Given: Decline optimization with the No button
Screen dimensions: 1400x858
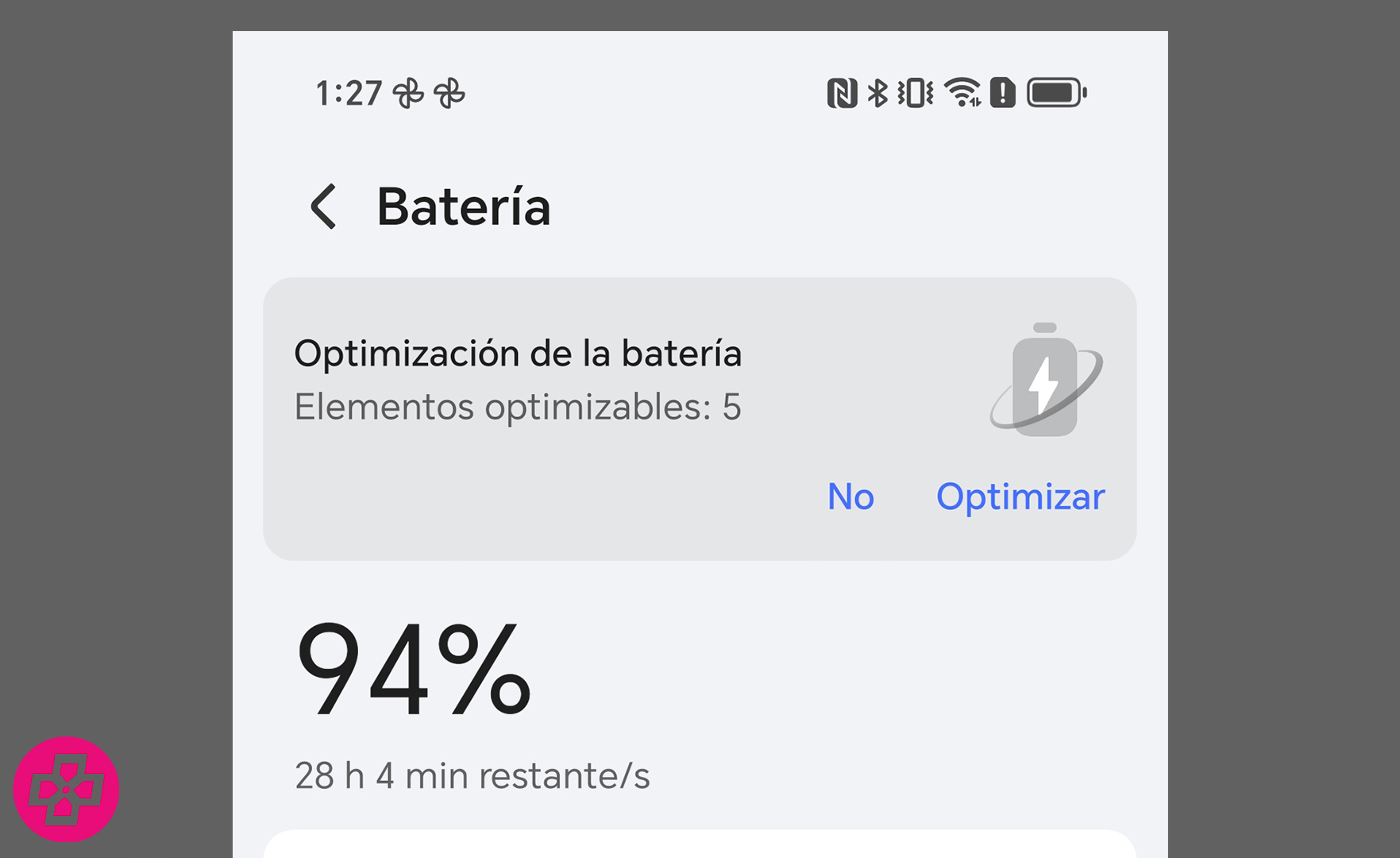Looking at the screenshot, I should [x=850, y=497].
